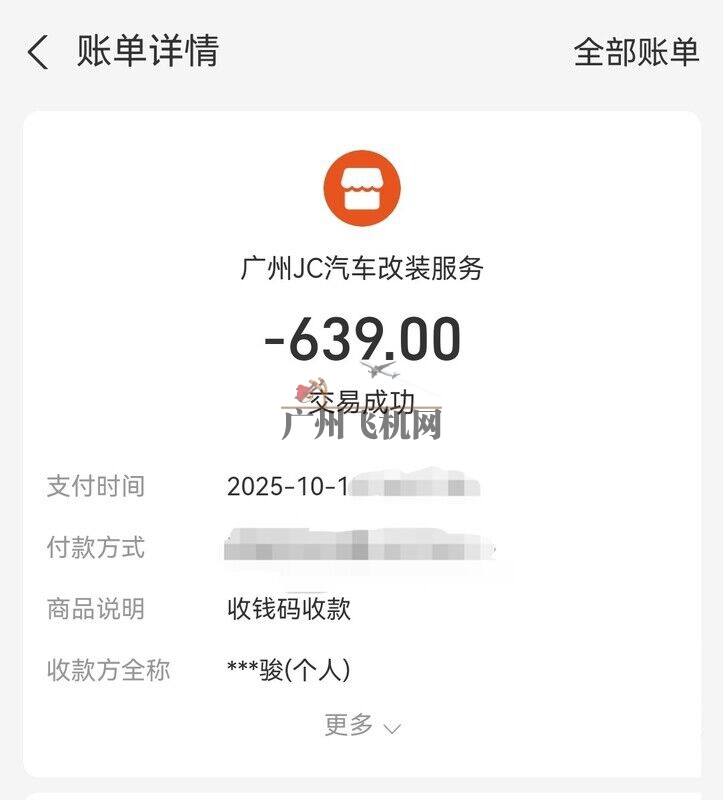Open 全部账单 to view all bills
The width and height of the screenshot is (723, 800).
(636, 52)
